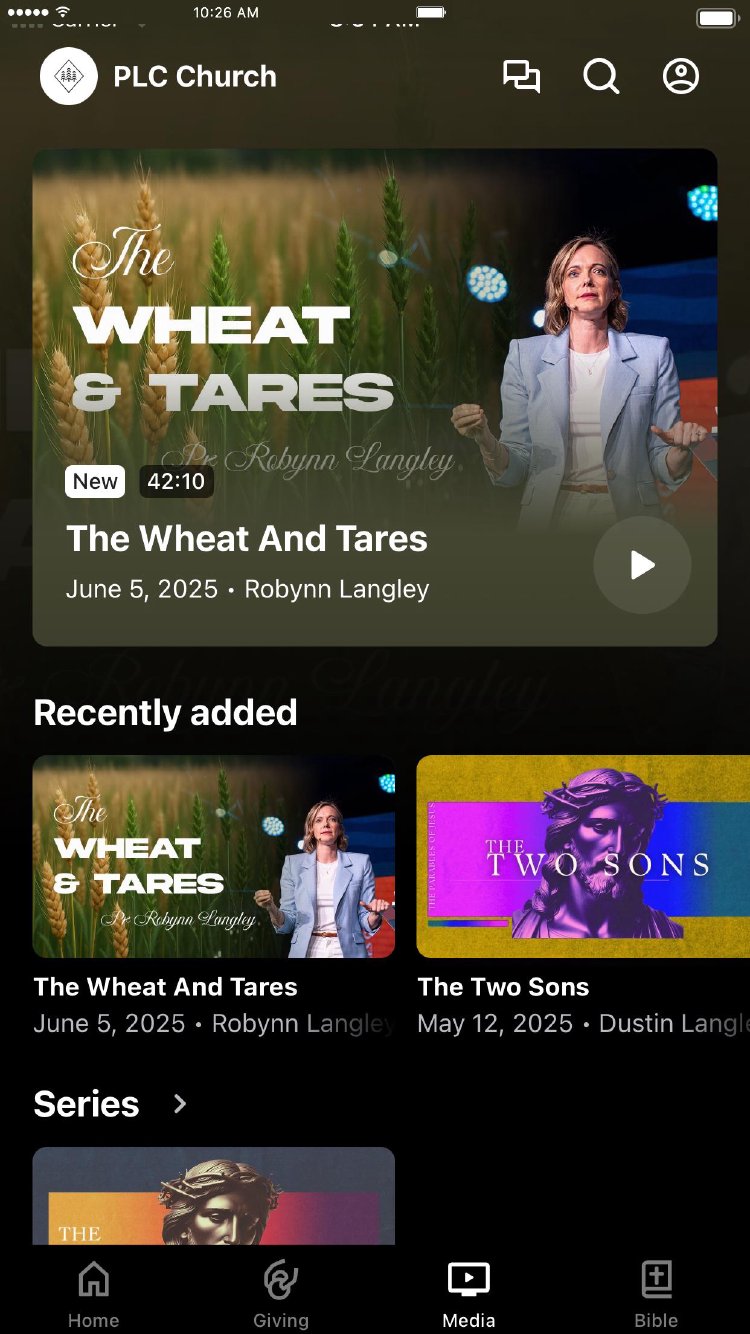Open The Two Sons video

582,857
